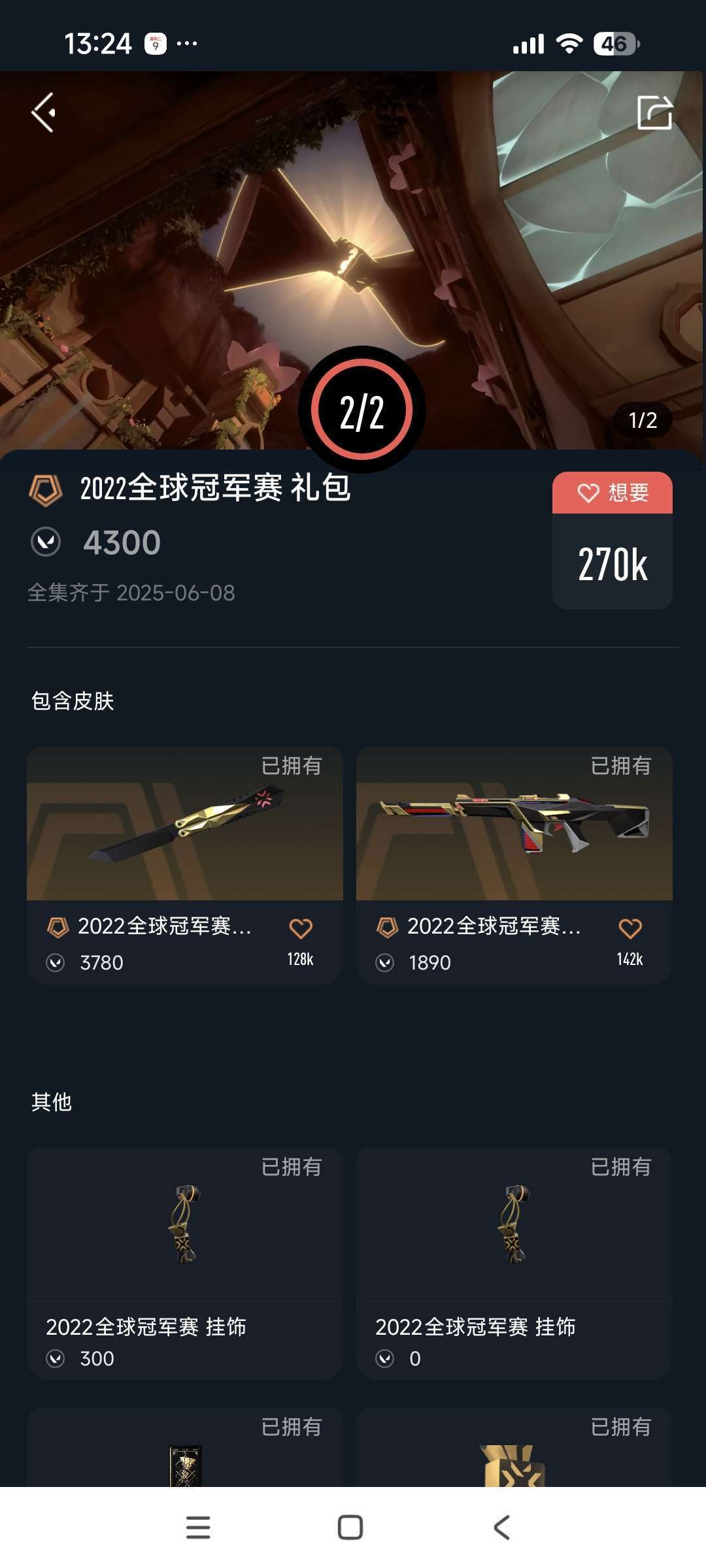Screen dimensions: 706x1568
Task: Go back using the top-left arrow
Action: (x=43, y=112)
